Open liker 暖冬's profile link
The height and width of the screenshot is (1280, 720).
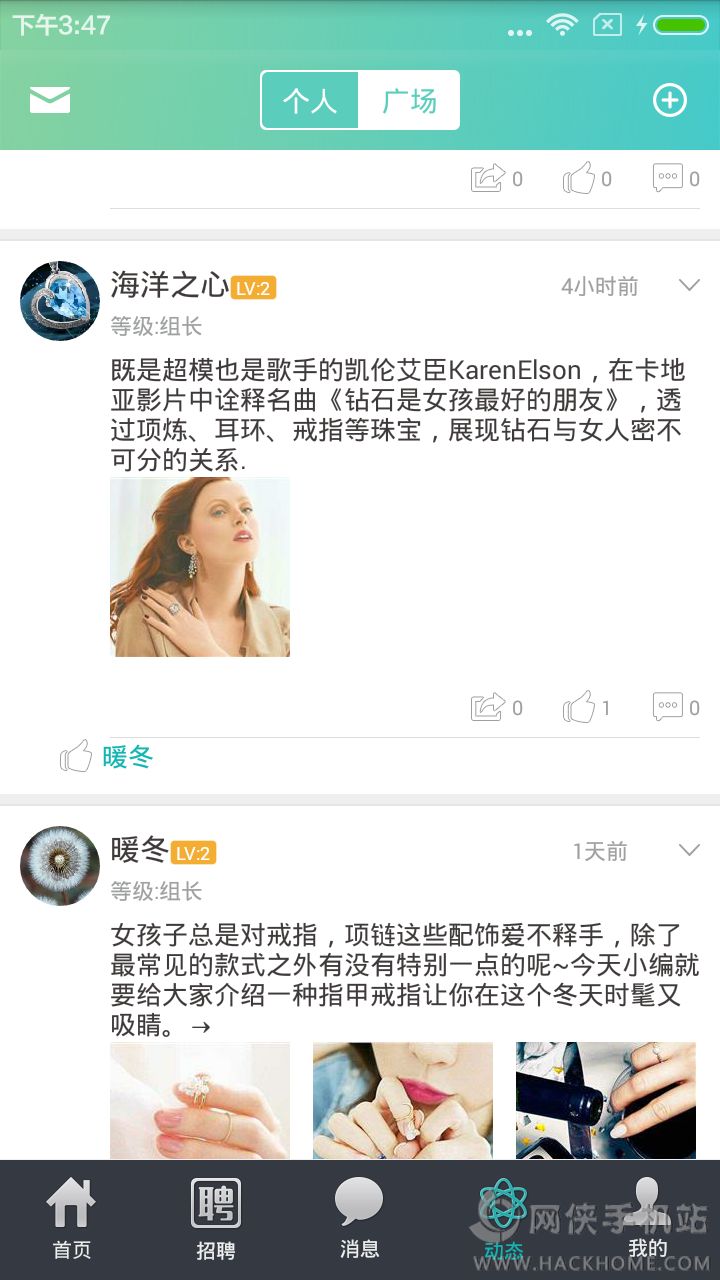128,757
